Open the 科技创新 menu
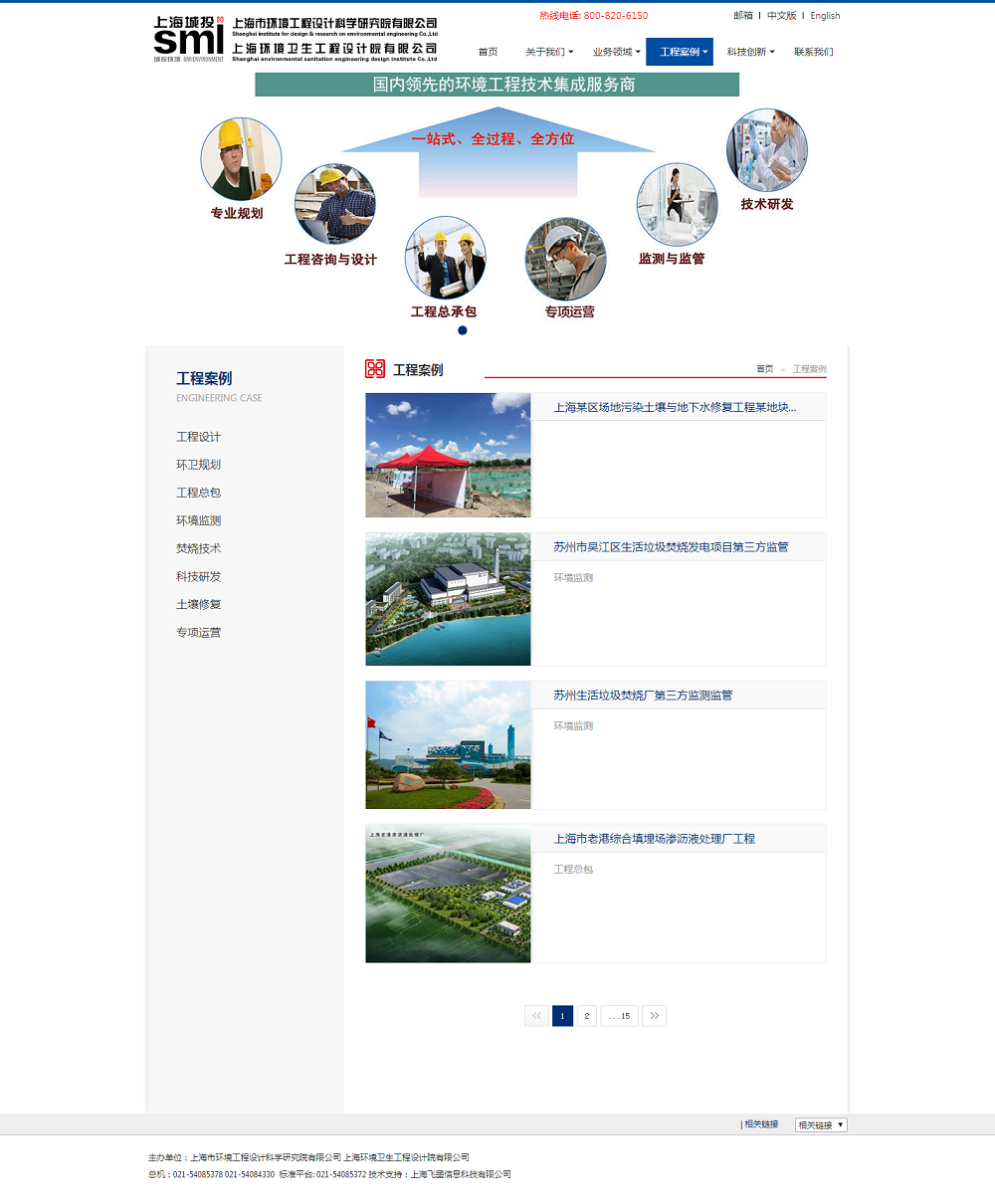995x1204 pixels. pyautogui.click(x=750, y=52)
